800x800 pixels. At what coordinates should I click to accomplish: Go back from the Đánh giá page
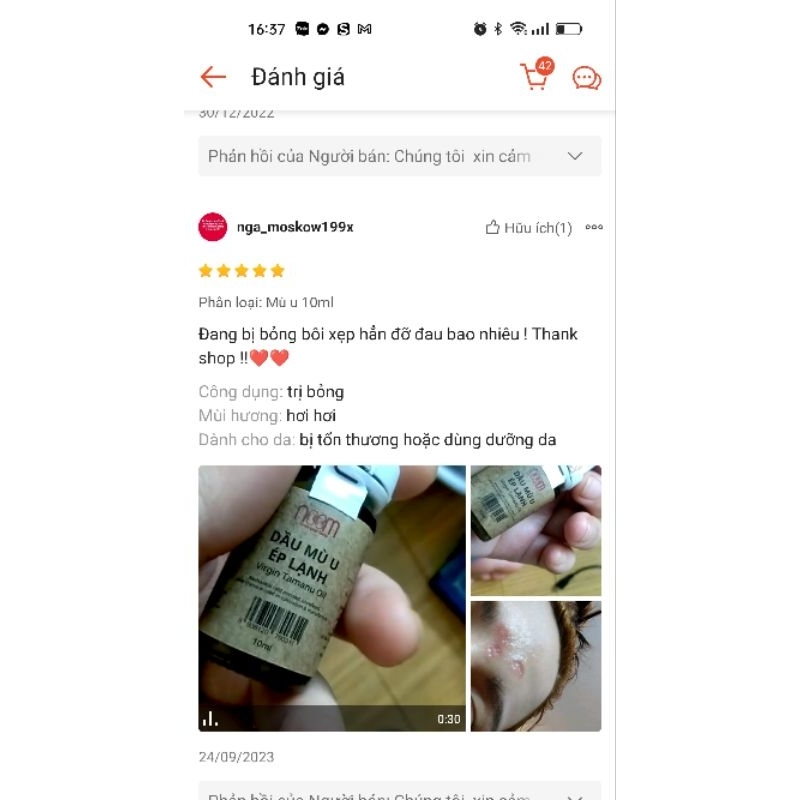coord(213,77)
